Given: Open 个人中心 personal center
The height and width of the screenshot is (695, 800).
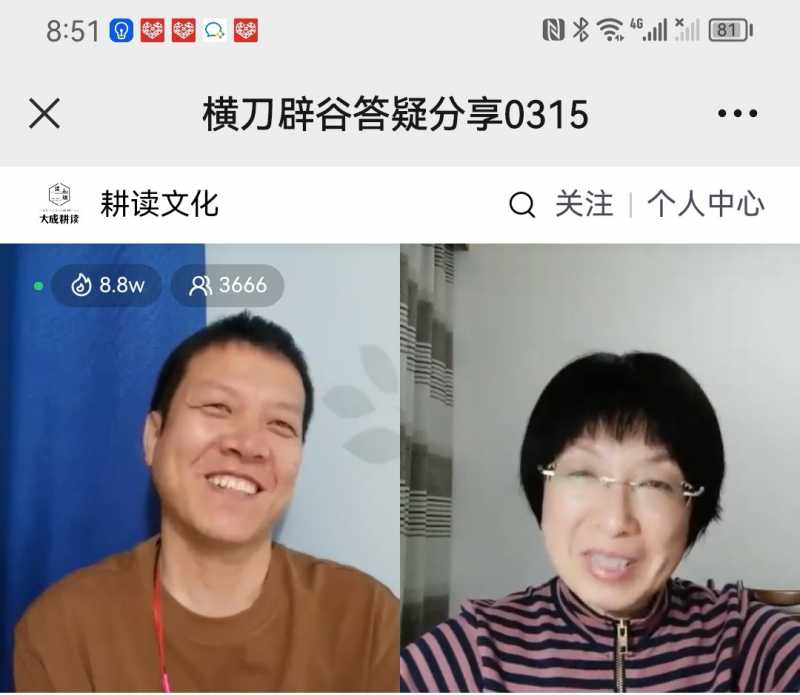Looking at the screenshot, I should pos(705,205).
